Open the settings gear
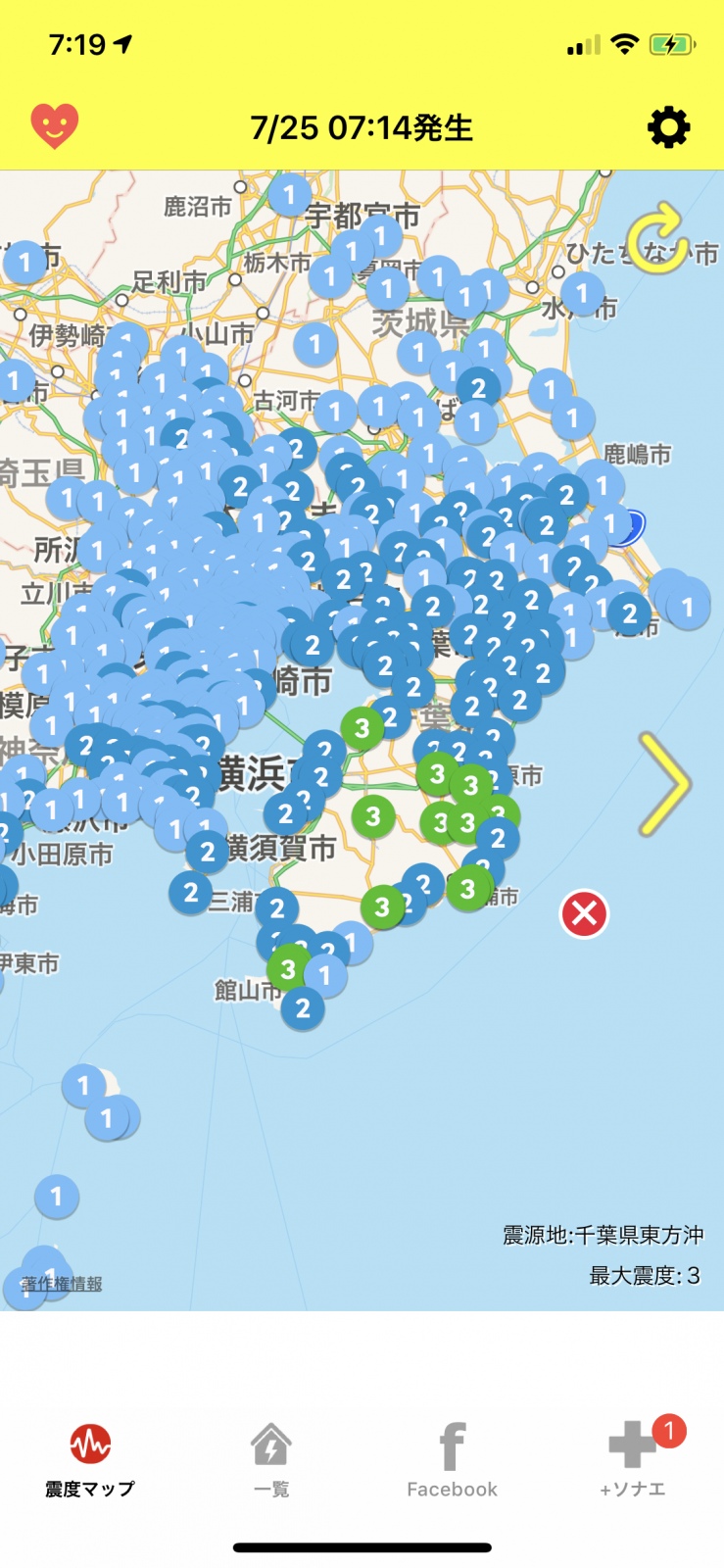 pyautogui.click(x=669, y=127)
